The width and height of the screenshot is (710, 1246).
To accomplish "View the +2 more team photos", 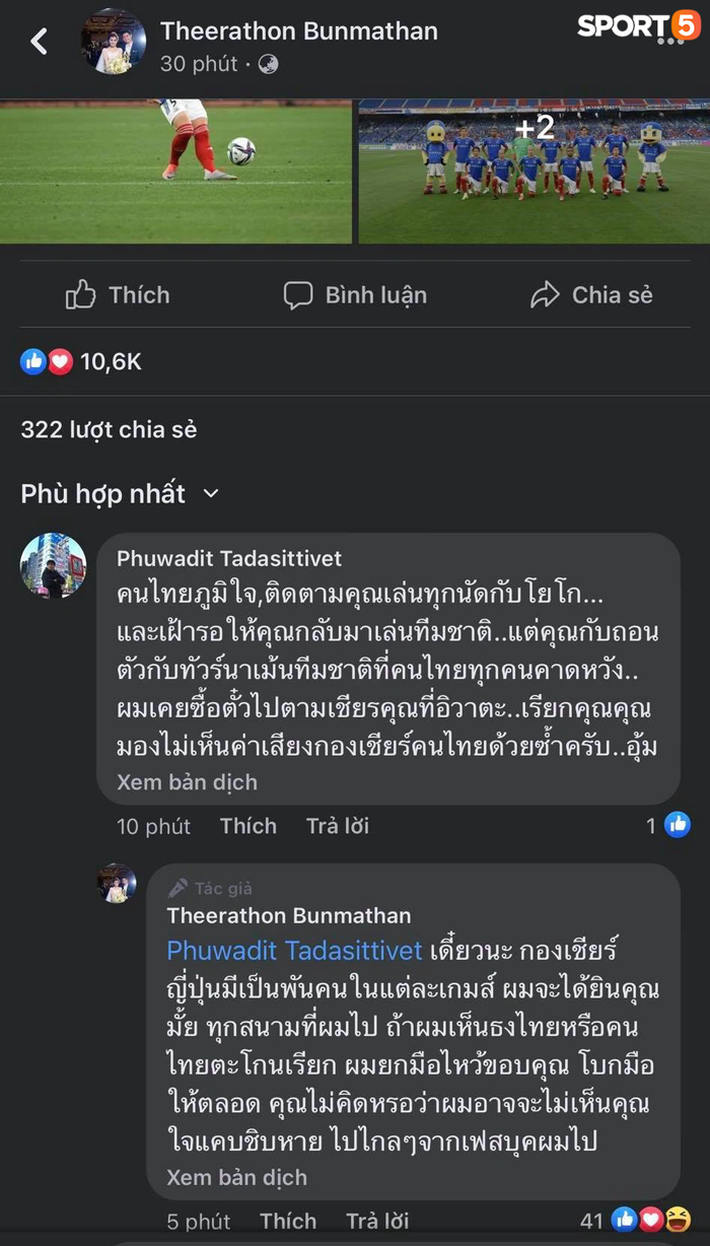I will pyautogui.click(x=534, y=171).
